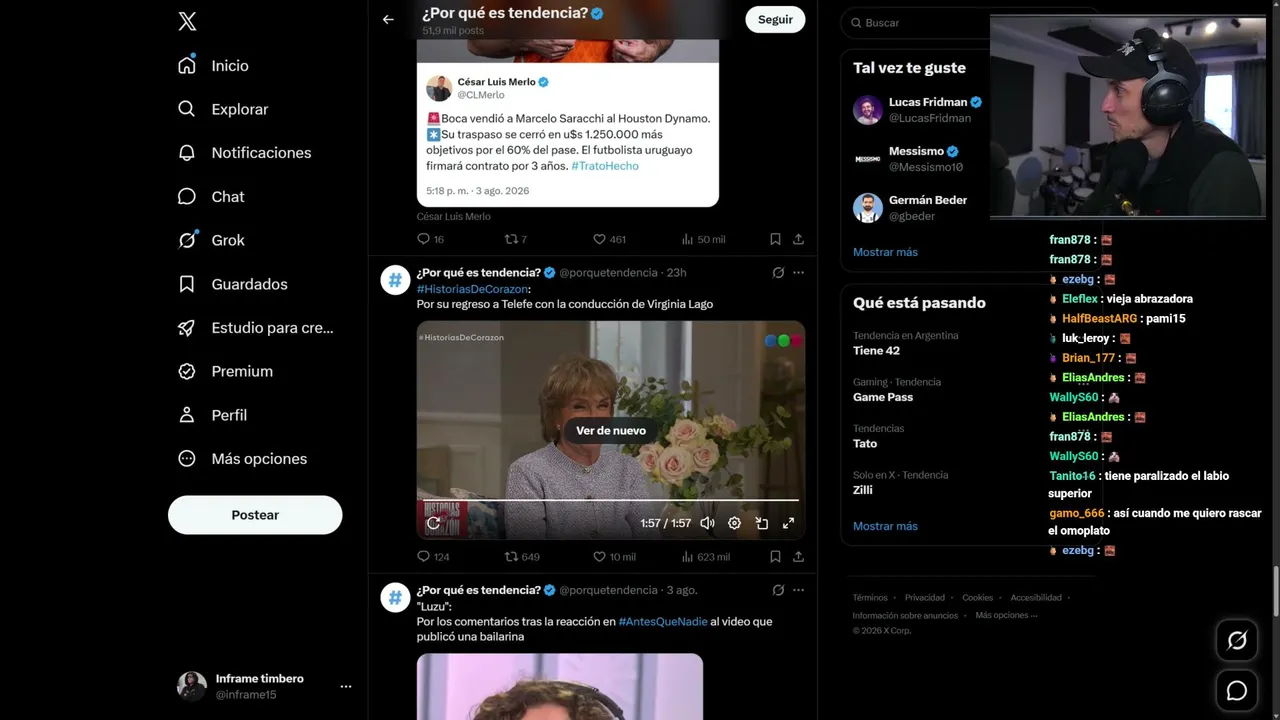Open video settings gear

(x=734, y=523)
